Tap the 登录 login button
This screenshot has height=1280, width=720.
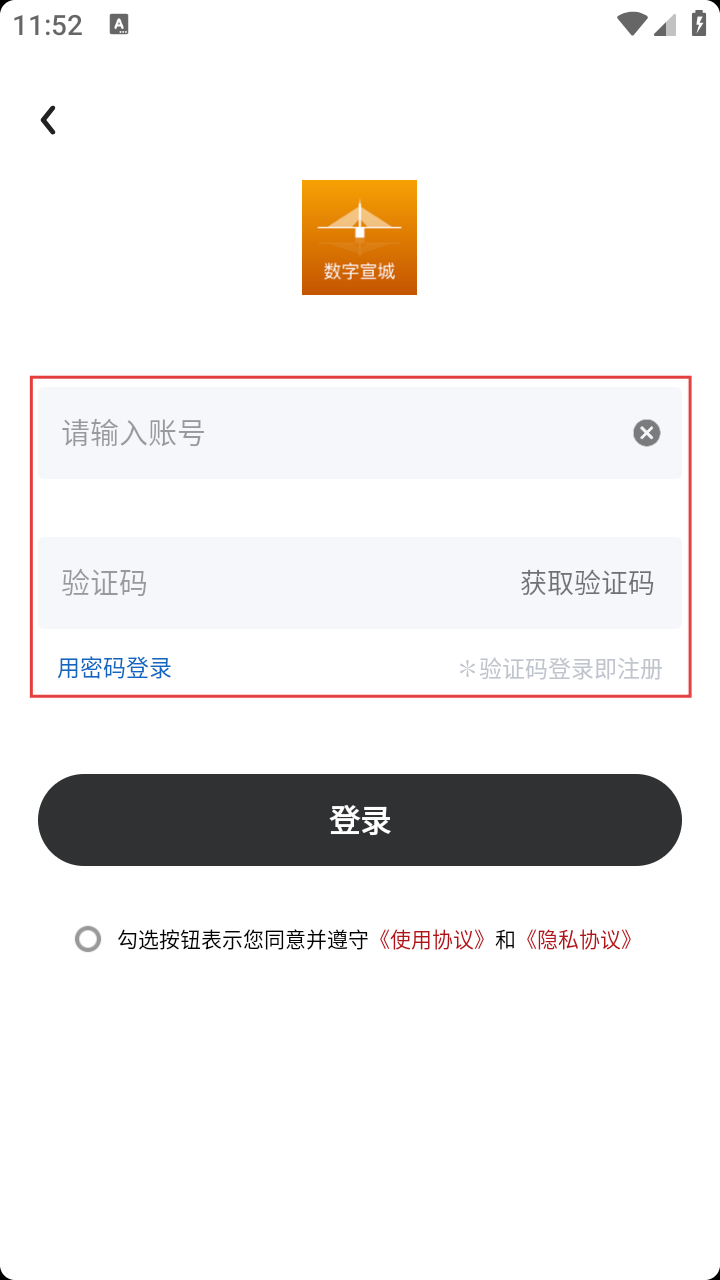360,820
